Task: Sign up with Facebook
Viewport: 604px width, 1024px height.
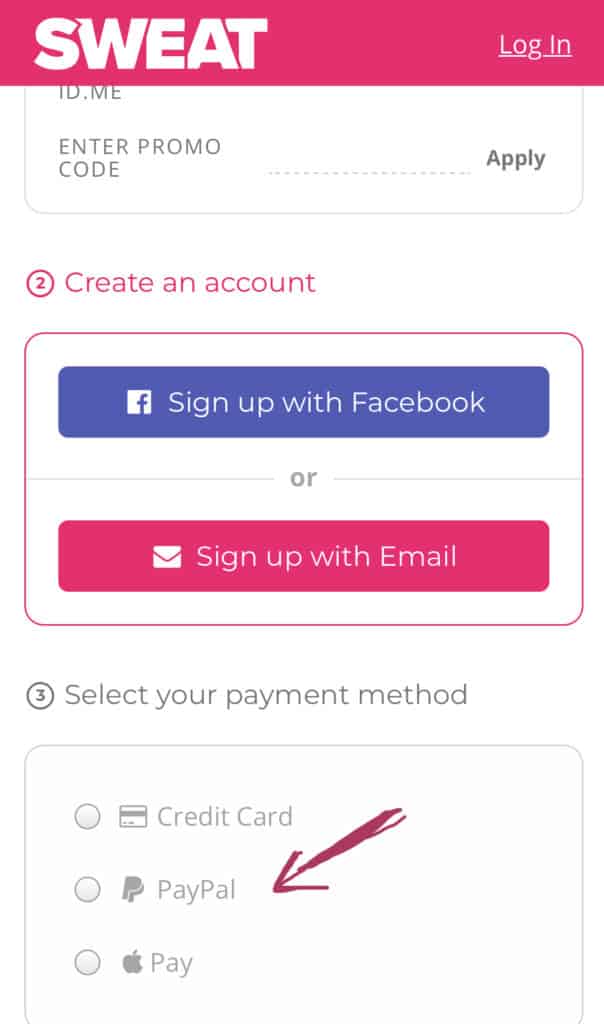Action: coord(304,402)
